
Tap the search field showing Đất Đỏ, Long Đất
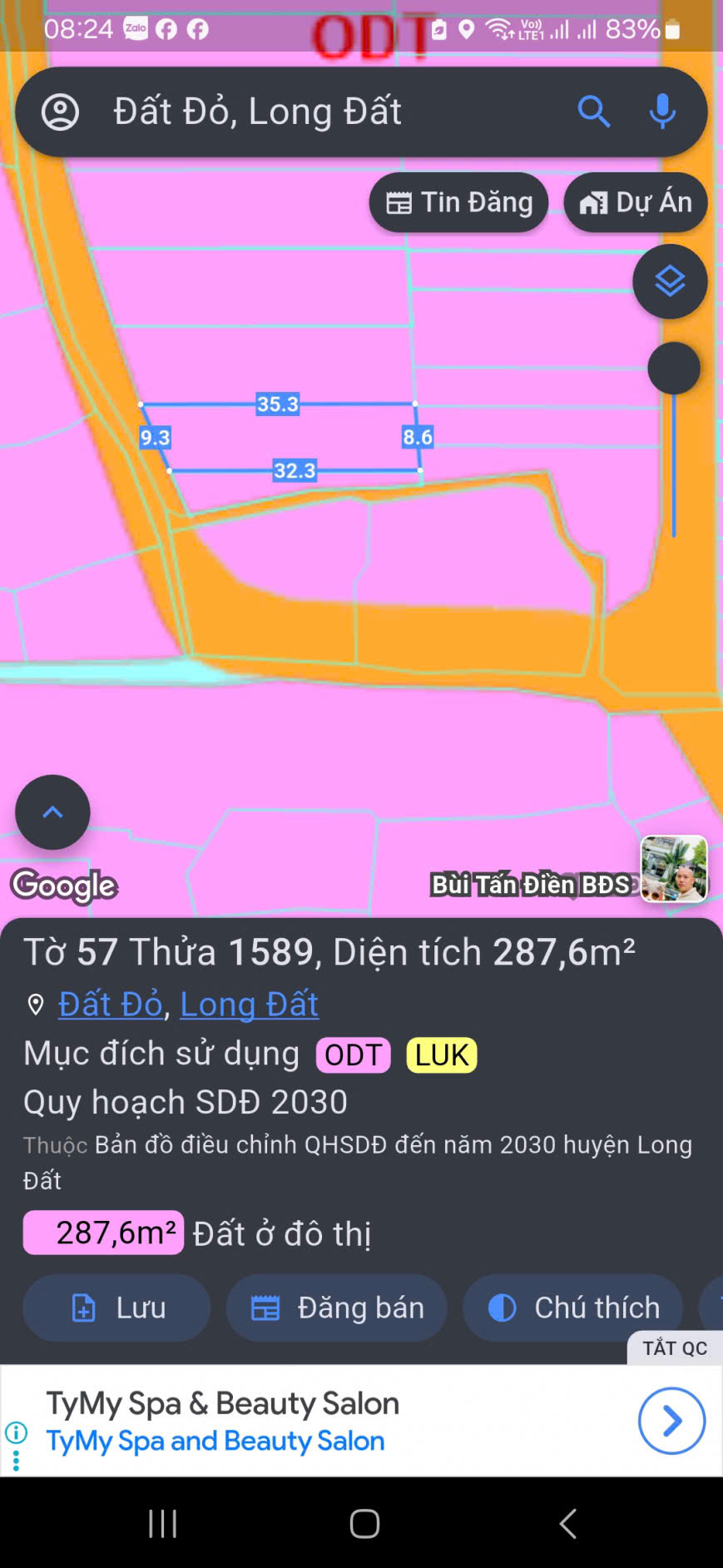pos(316,112)
